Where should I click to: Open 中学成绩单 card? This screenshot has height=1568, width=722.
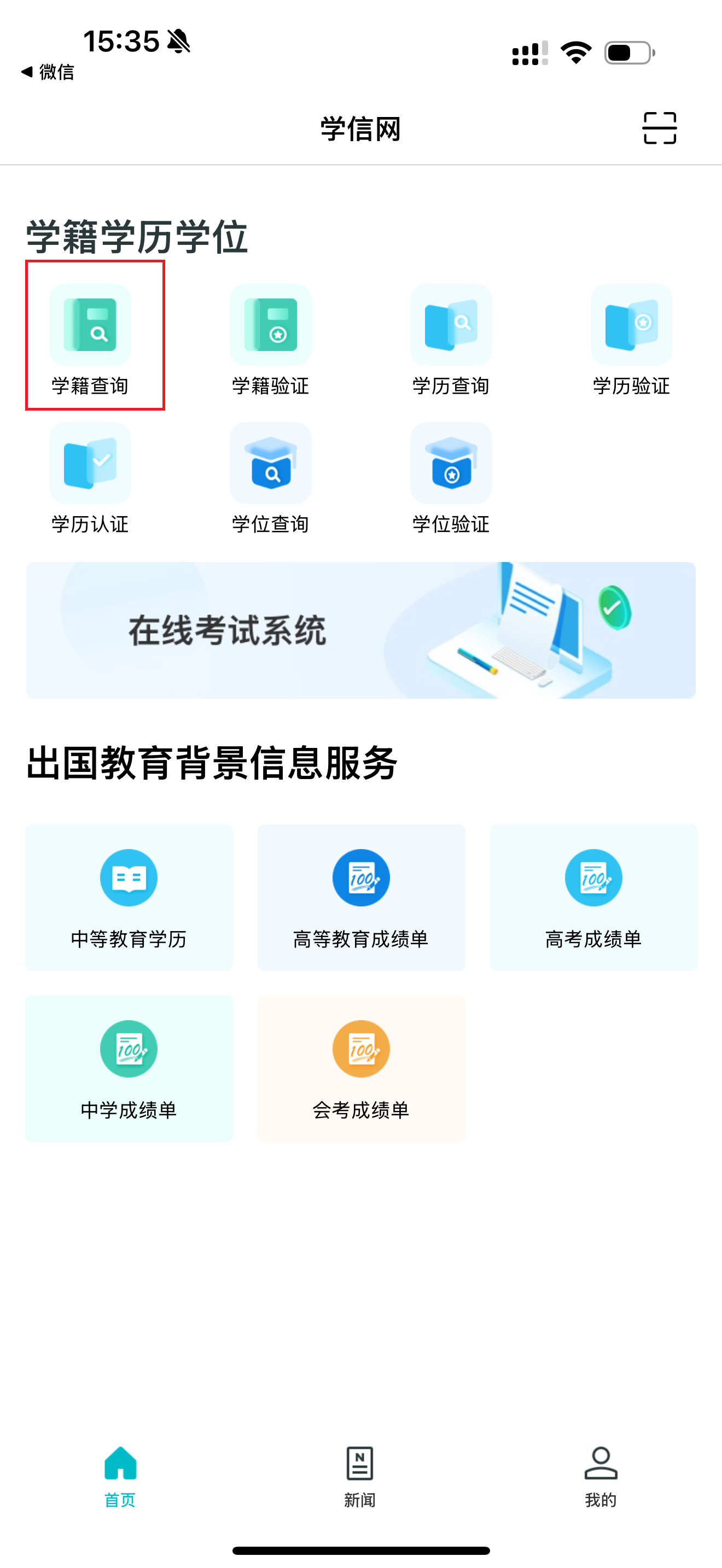129,1068
